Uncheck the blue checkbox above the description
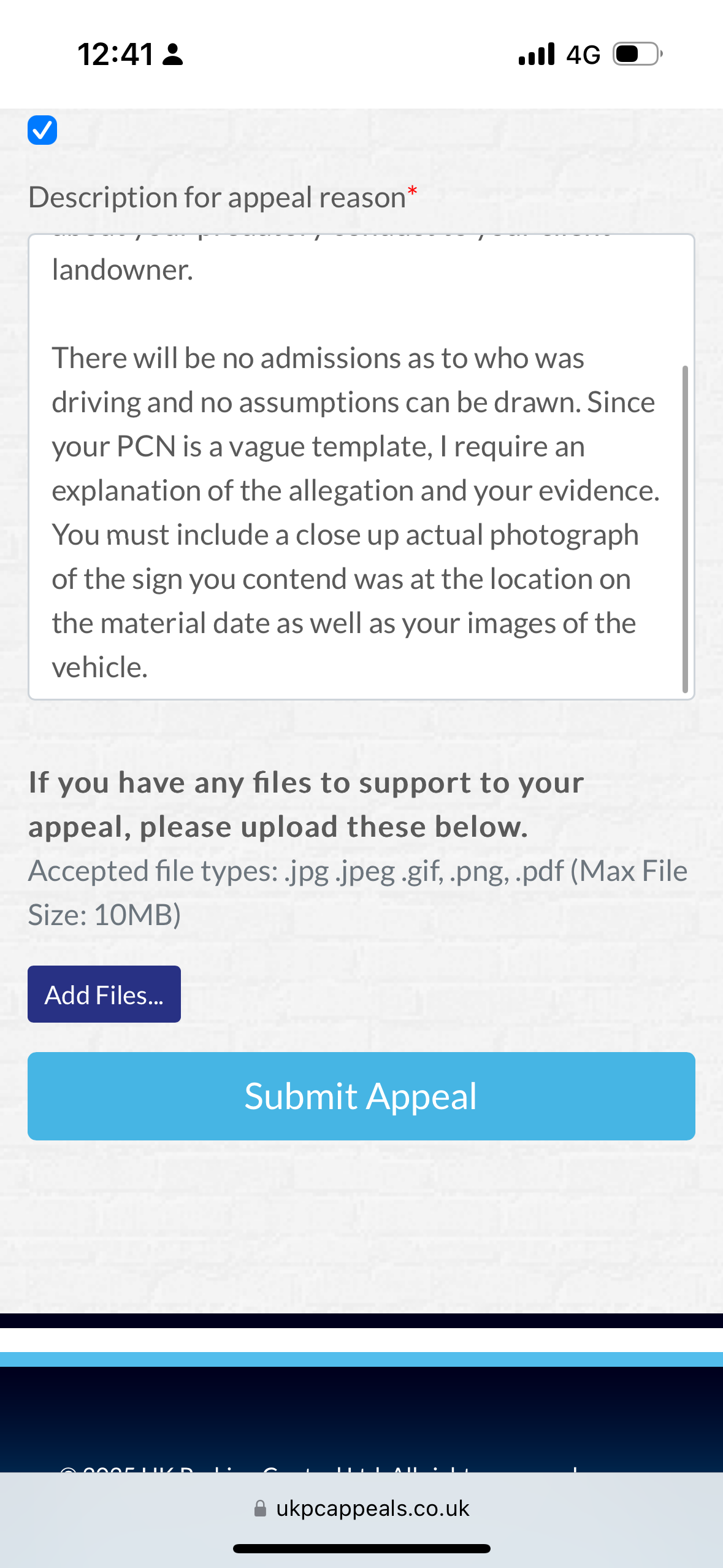The height and width of the screenshot is (1568, 723). click(42, 130)
